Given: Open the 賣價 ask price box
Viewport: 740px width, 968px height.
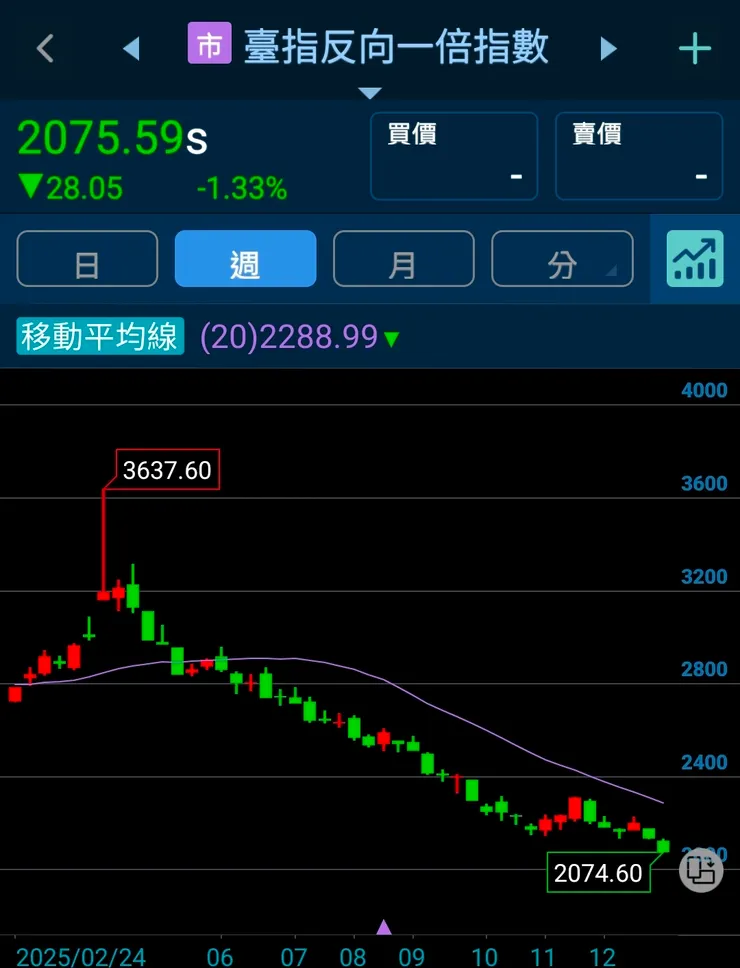Looking at the screenshot, I should [639, 156].
